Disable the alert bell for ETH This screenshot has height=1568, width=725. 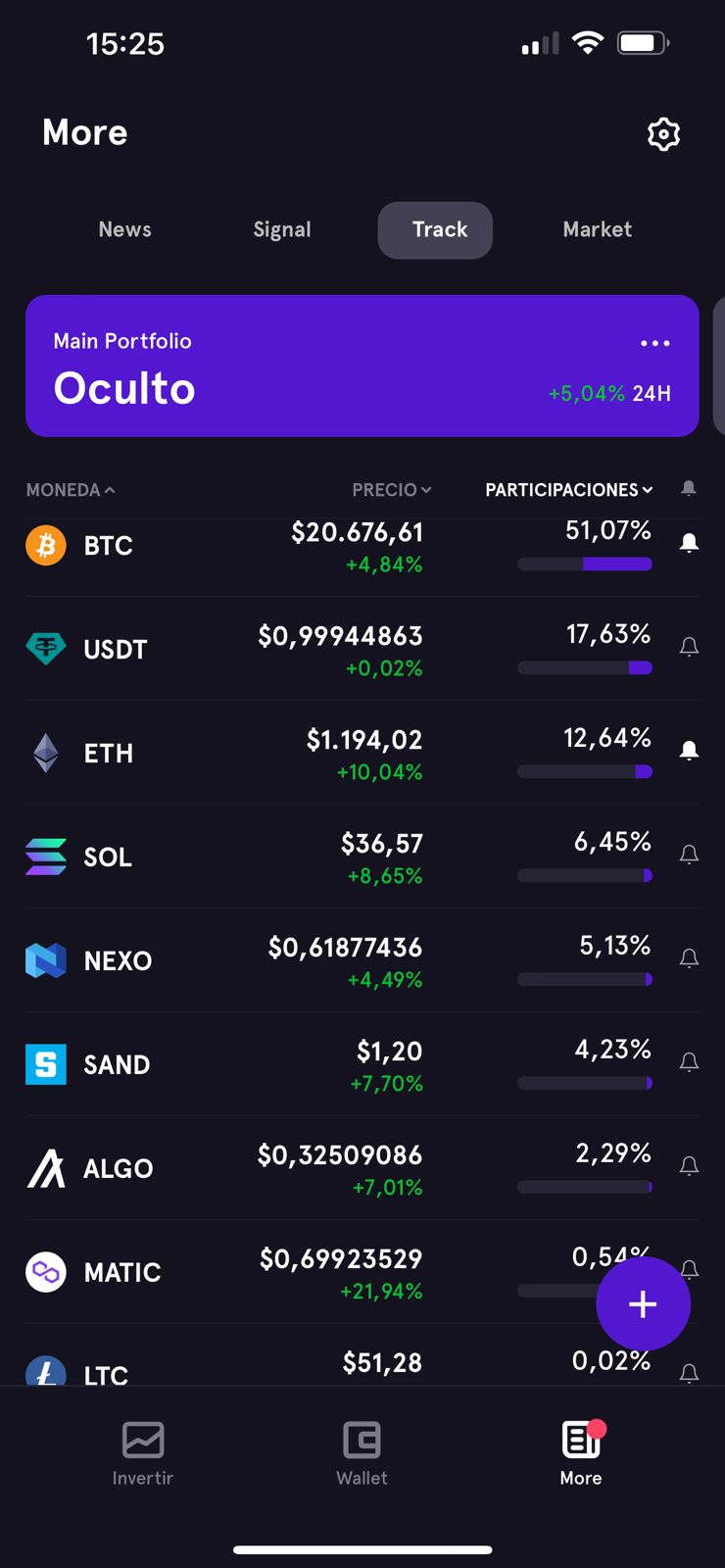click(x=689, y=751)
